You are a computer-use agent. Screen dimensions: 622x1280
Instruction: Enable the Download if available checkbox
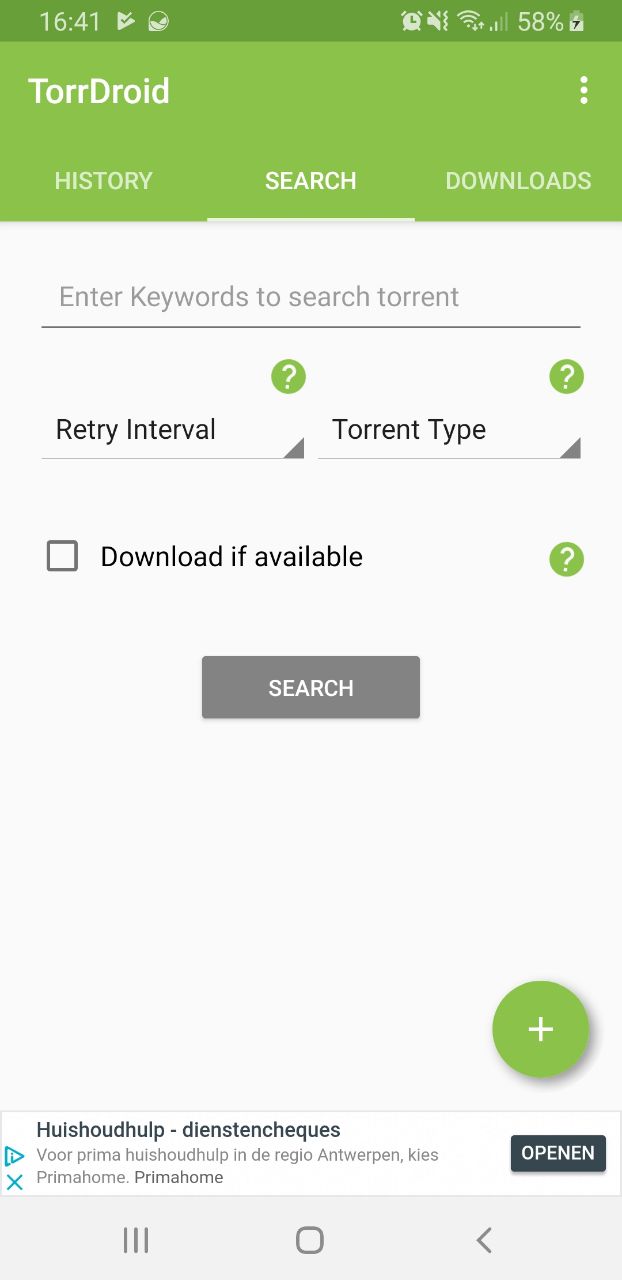tap(63, 556)
